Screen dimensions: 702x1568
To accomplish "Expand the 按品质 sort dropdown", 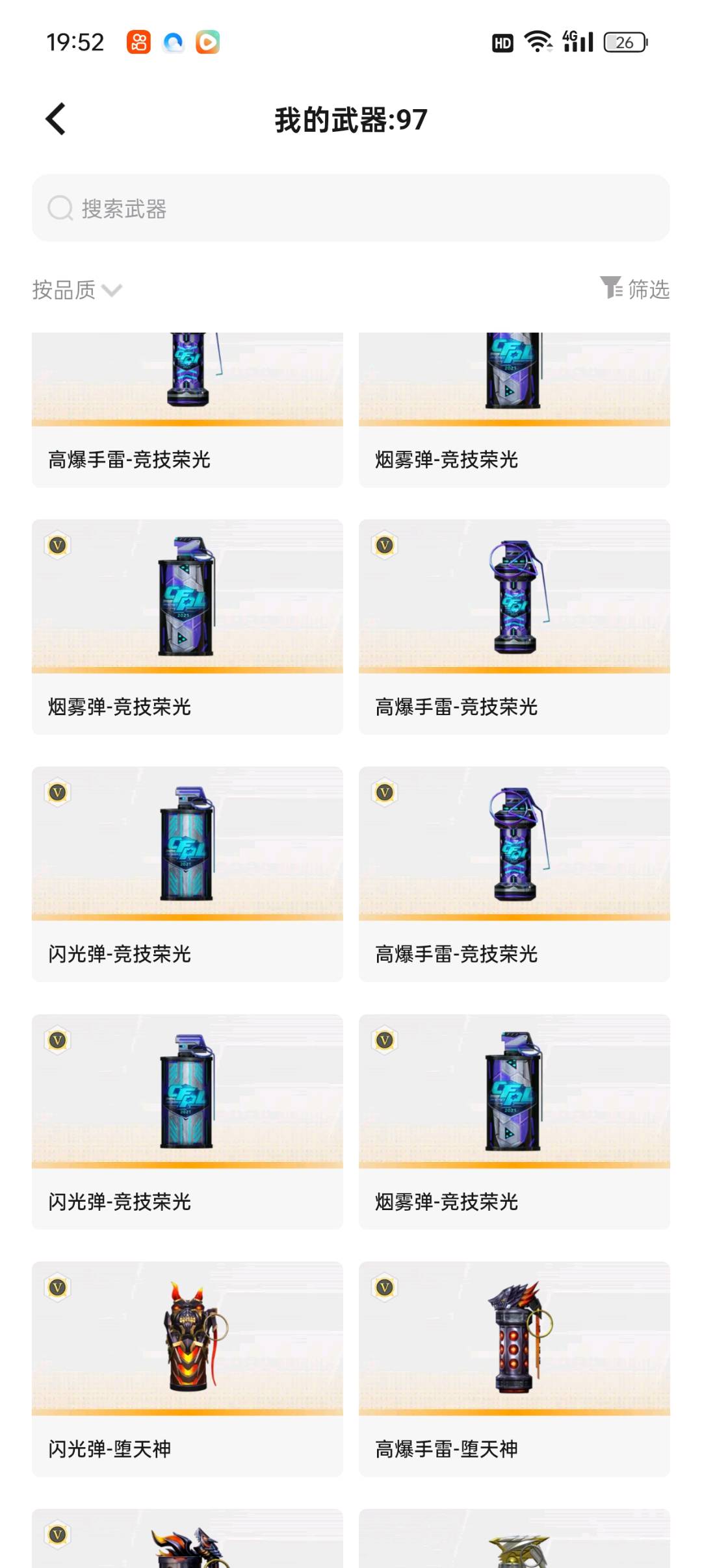I will pos(77,290).
